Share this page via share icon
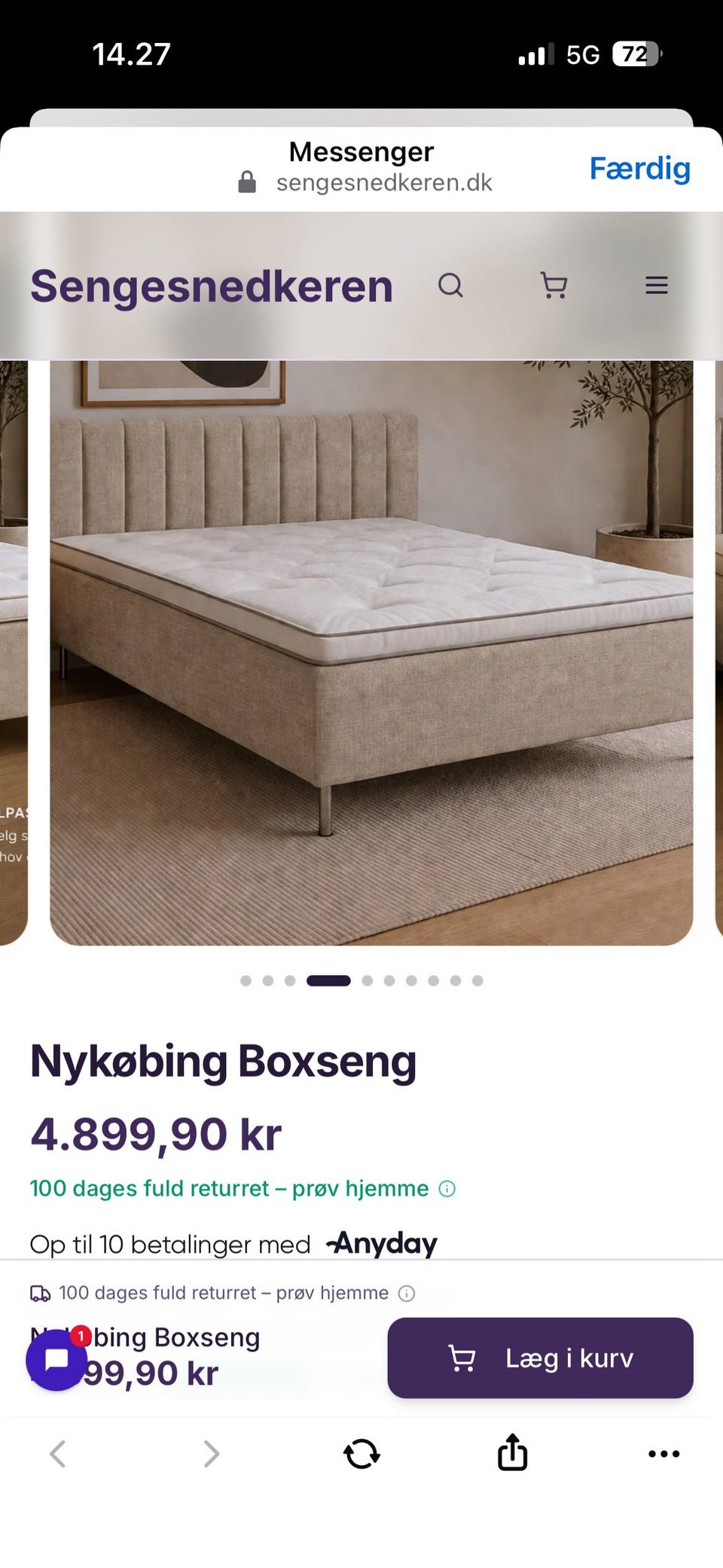The image size is (723, 1568). pos(512,1452)
